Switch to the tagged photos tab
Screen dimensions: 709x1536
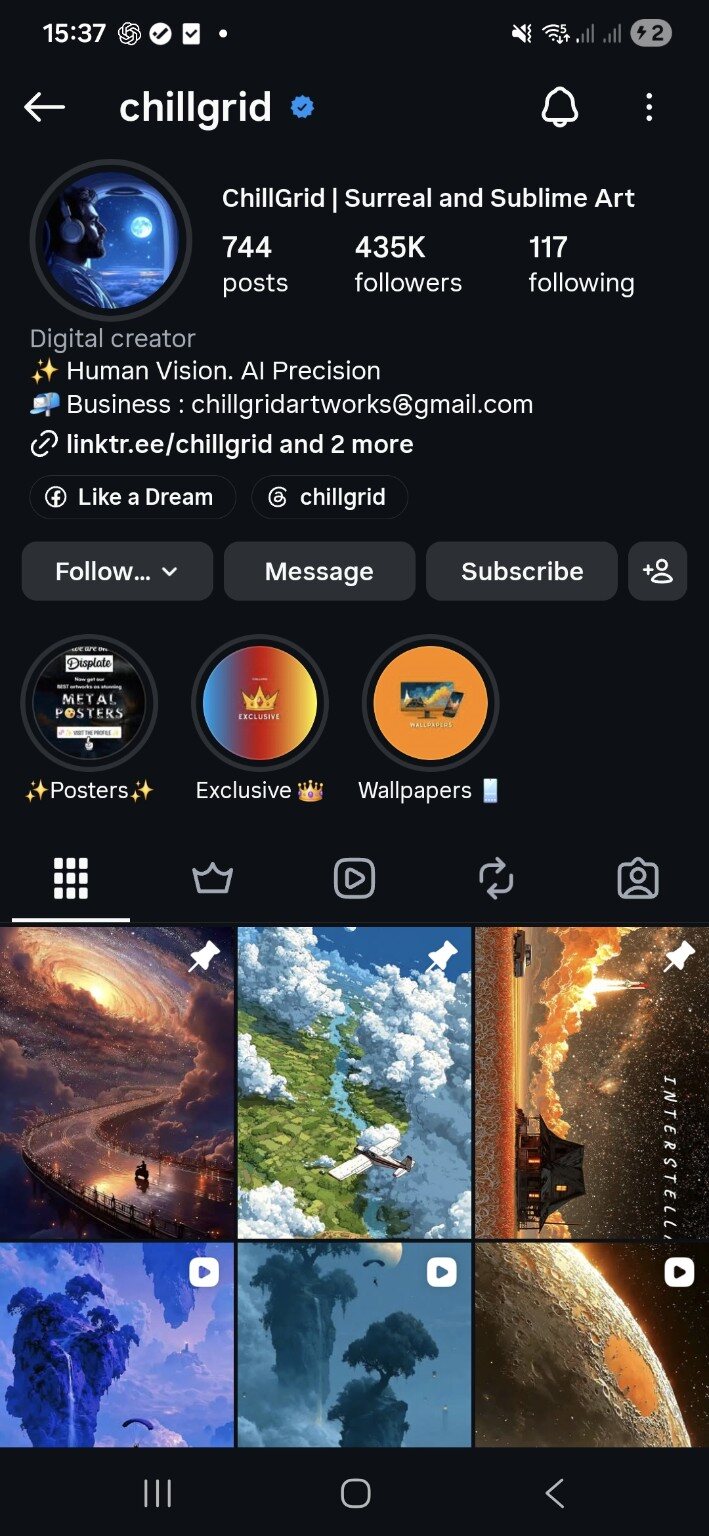[638, 879]
